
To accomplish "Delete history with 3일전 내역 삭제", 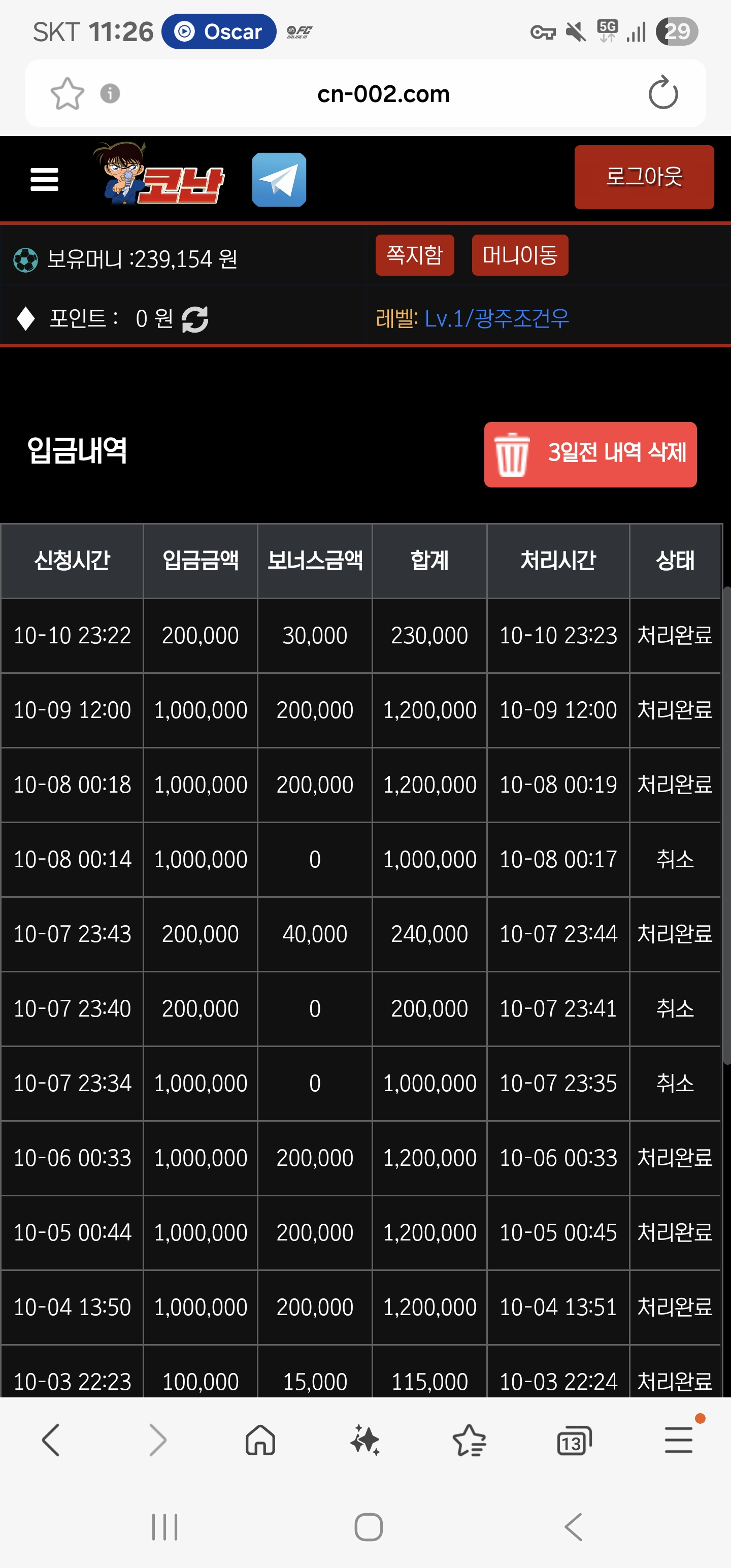I will [590, 454].
